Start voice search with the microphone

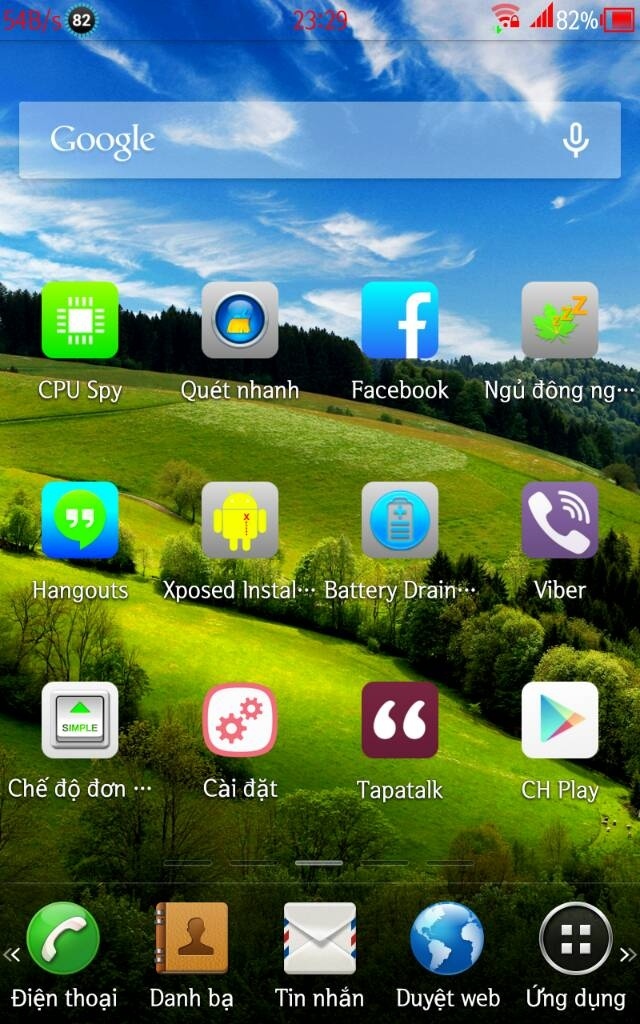tap(575, 140)
